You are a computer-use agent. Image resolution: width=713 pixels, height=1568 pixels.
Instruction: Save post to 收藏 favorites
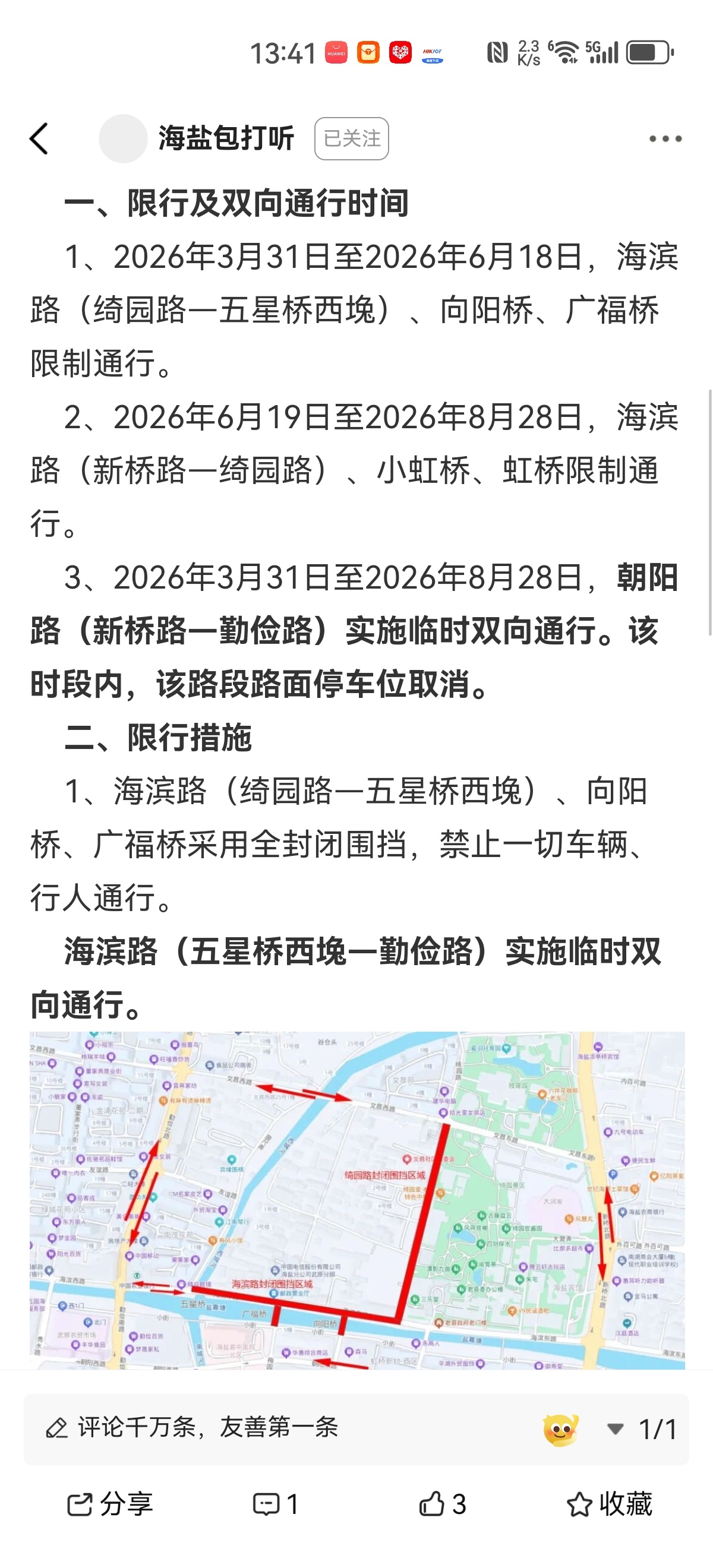click(610, 1504)
